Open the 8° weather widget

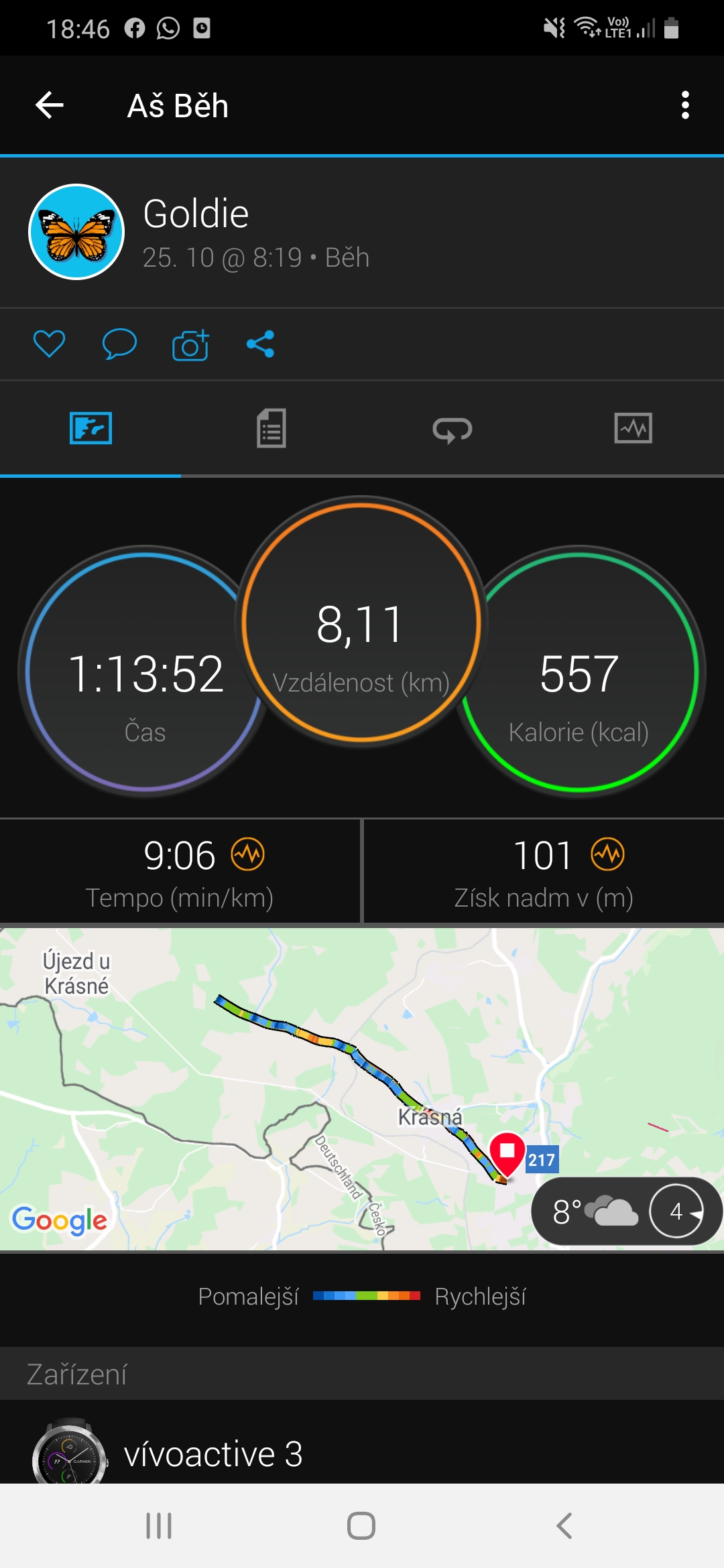(x=626, y=1212)
